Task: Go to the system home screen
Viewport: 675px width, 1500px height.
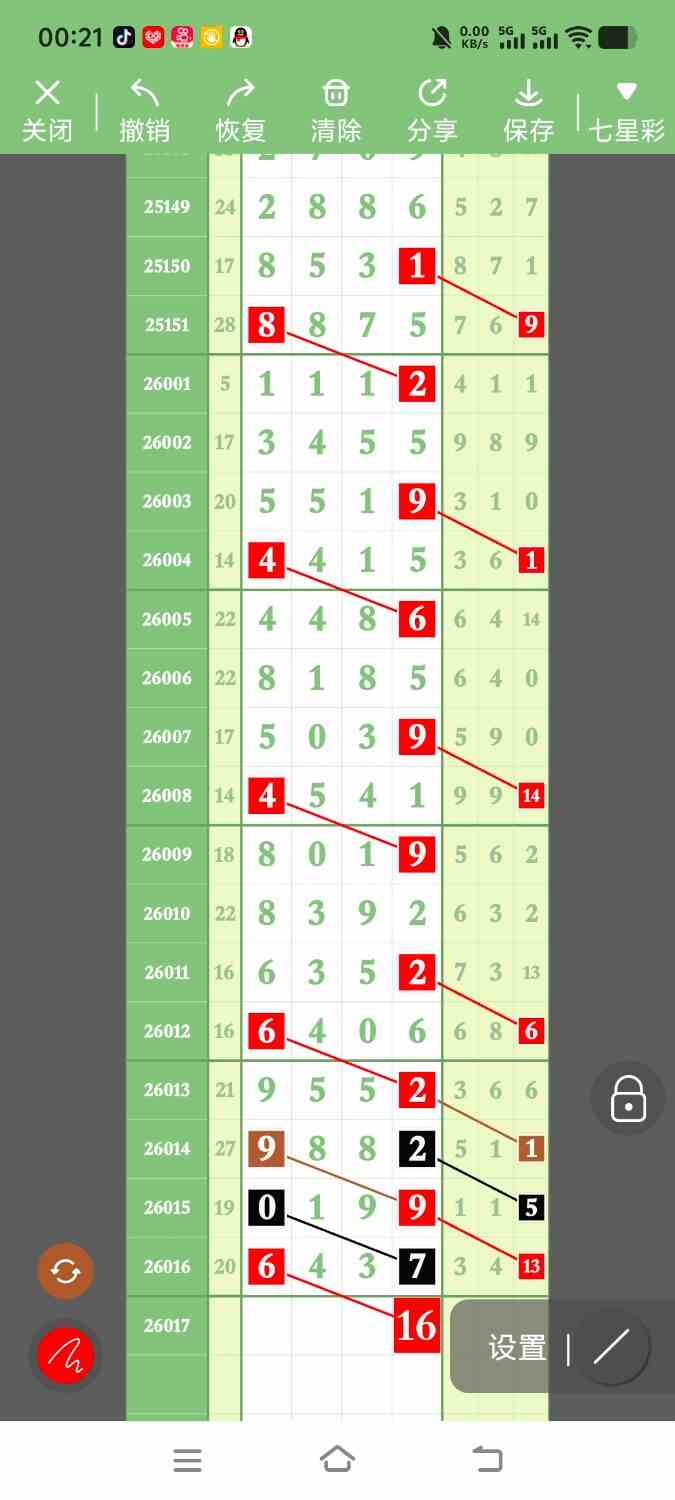Action: pyautogui.click(x=337, y=1460)
